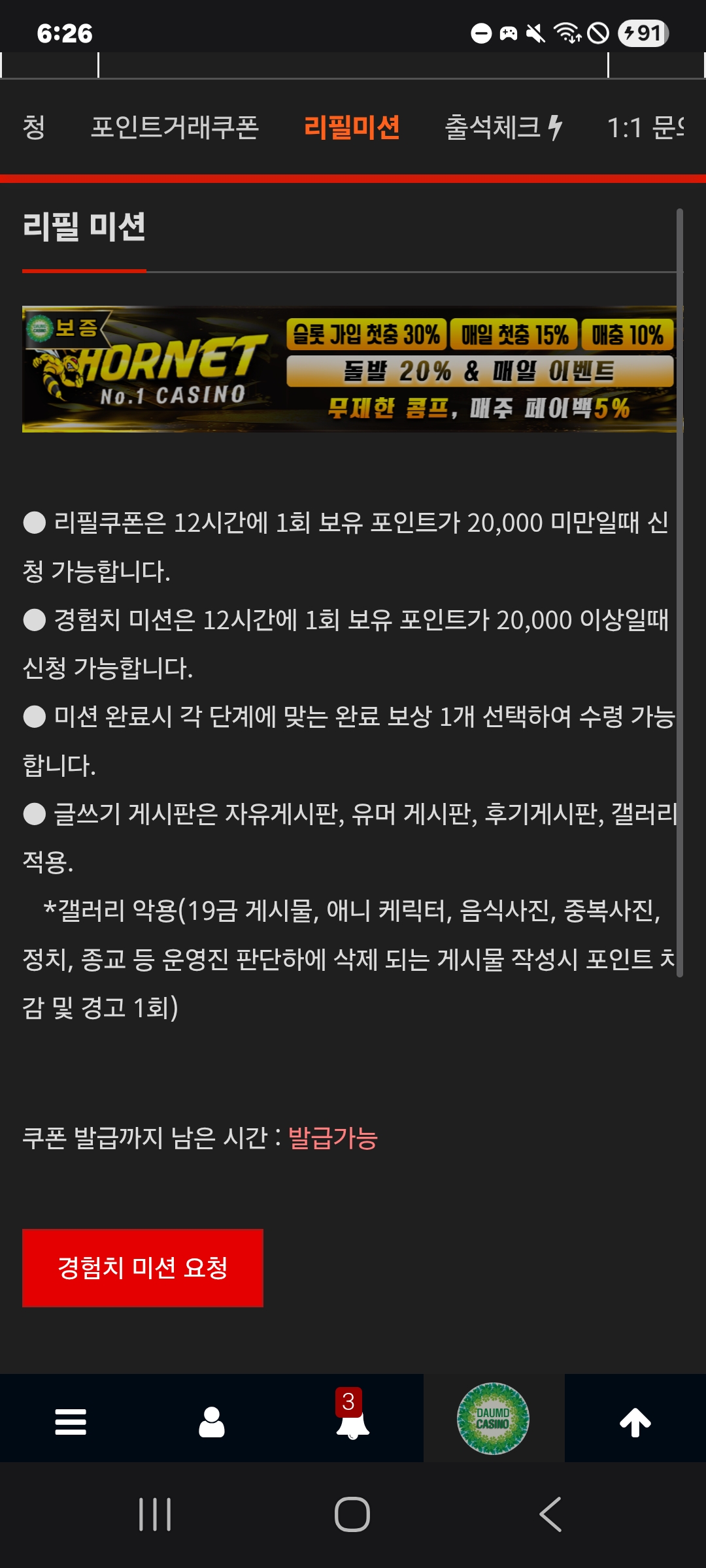Jump to top with the up arrow

click(x=635, y=1422)
